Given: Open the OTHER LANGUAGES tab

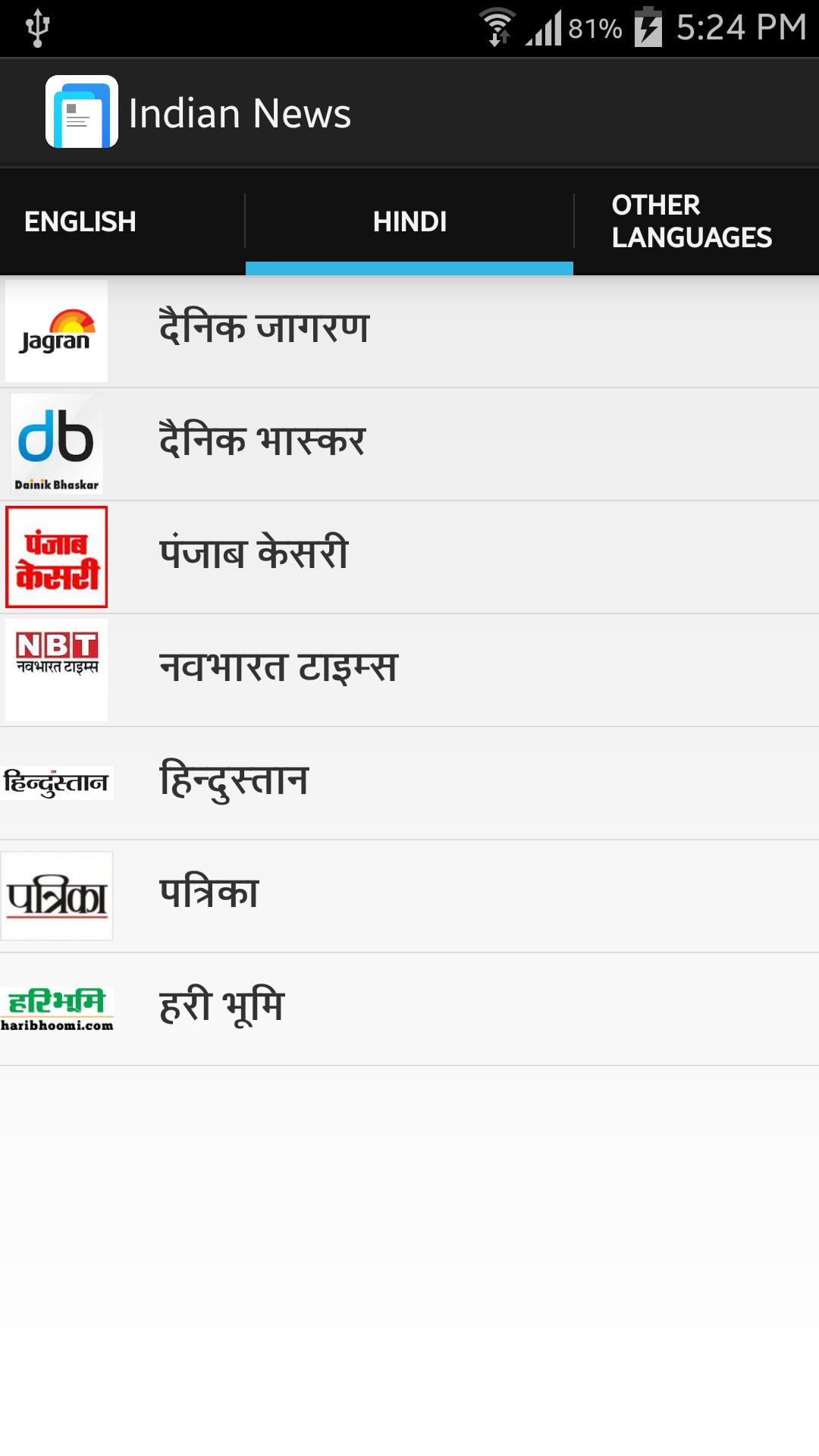Looking at the screenshot, I should point(692,221).
